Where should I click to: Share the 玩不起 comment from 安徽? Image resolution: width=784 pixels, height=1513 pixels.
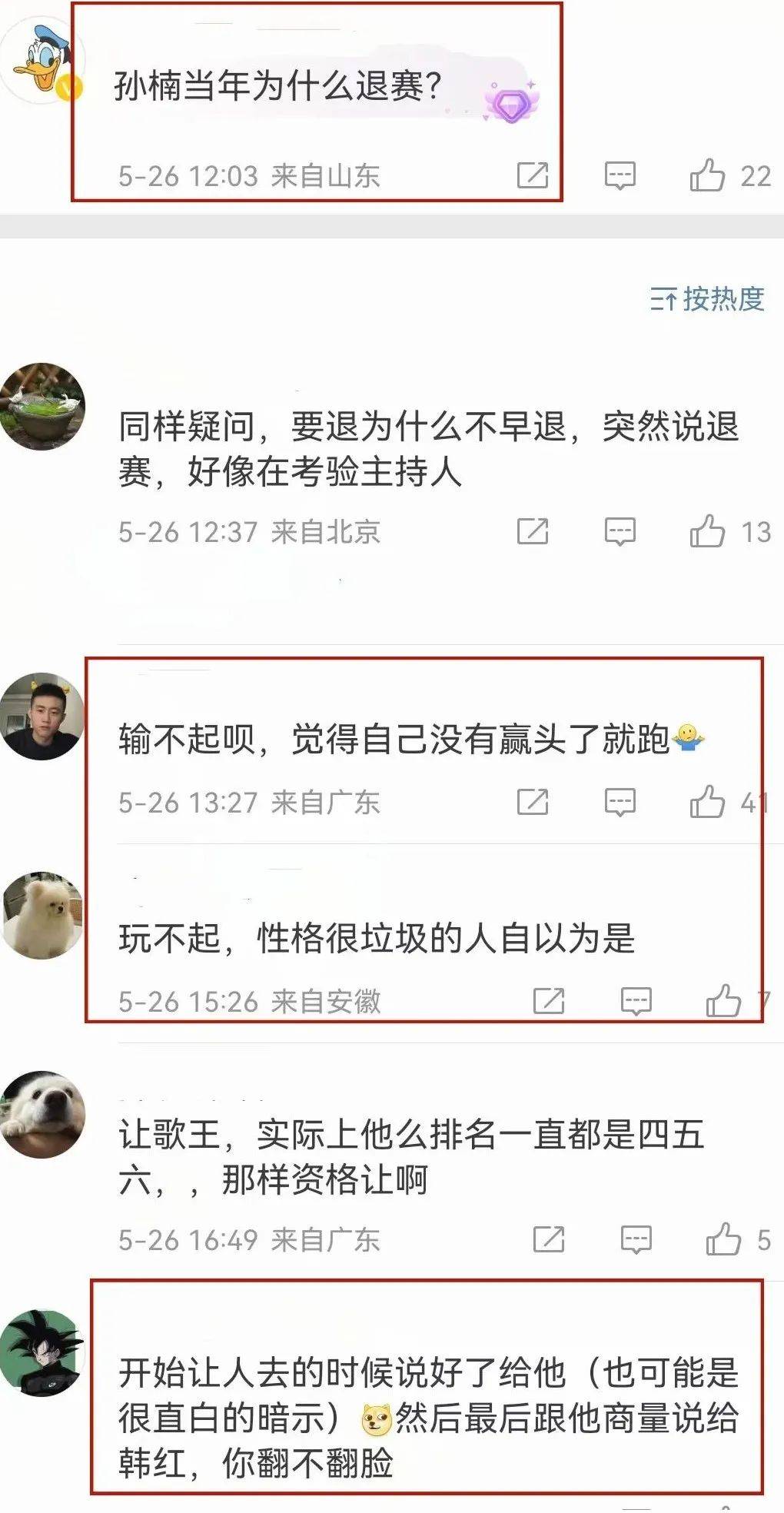point(549,1000)
